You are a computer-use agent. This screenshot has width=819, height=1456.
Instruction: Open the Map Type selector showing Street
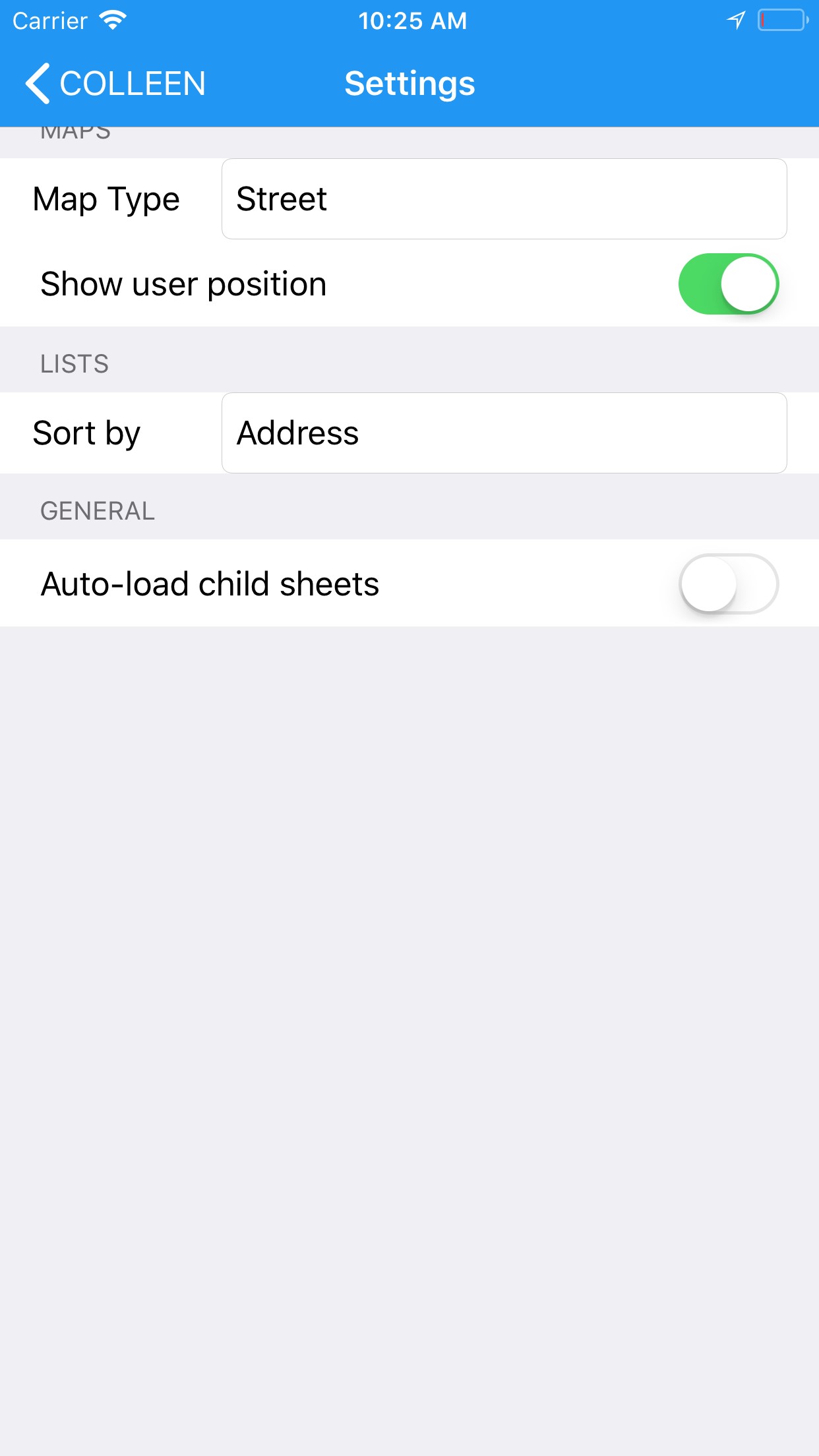504,198
